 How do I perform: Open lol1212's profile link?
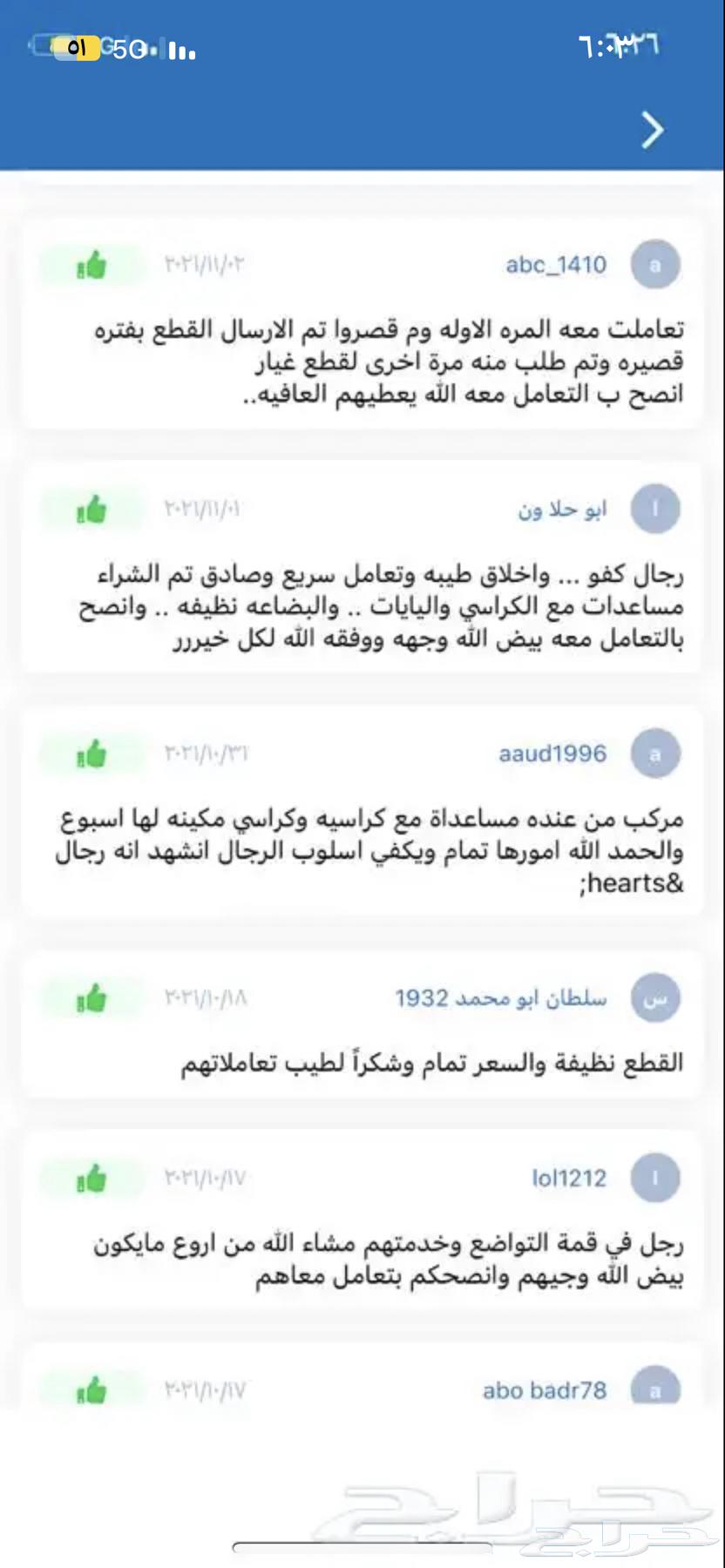click(x=569, y=1179)
